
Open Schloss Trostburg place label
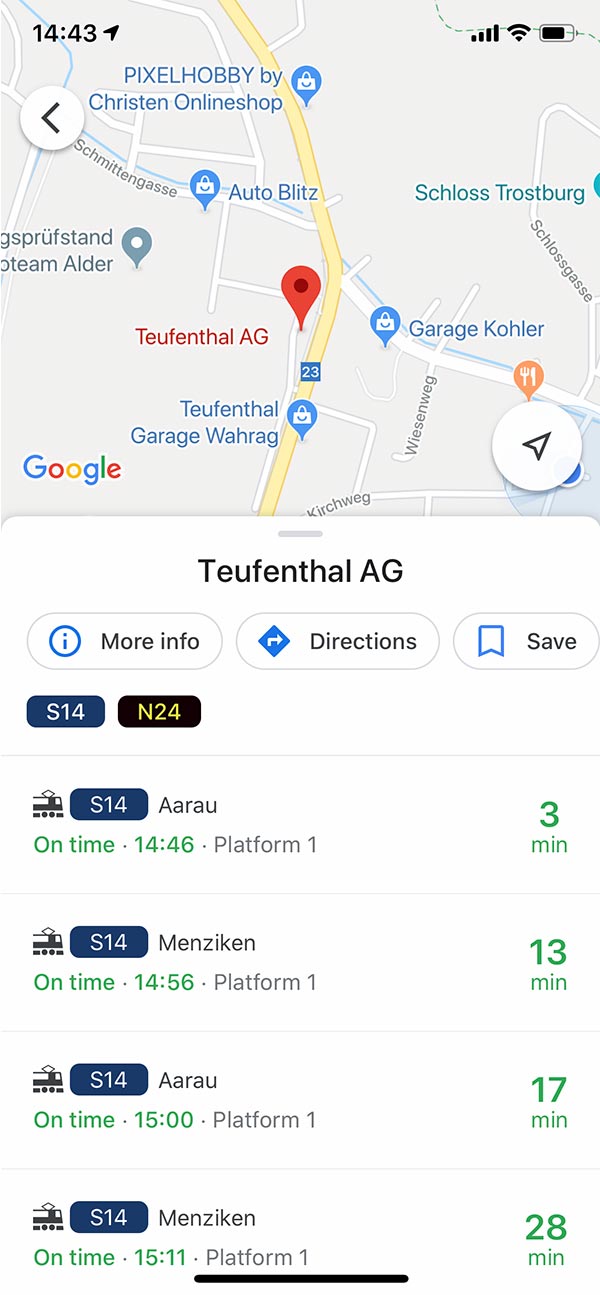(499, 192)
